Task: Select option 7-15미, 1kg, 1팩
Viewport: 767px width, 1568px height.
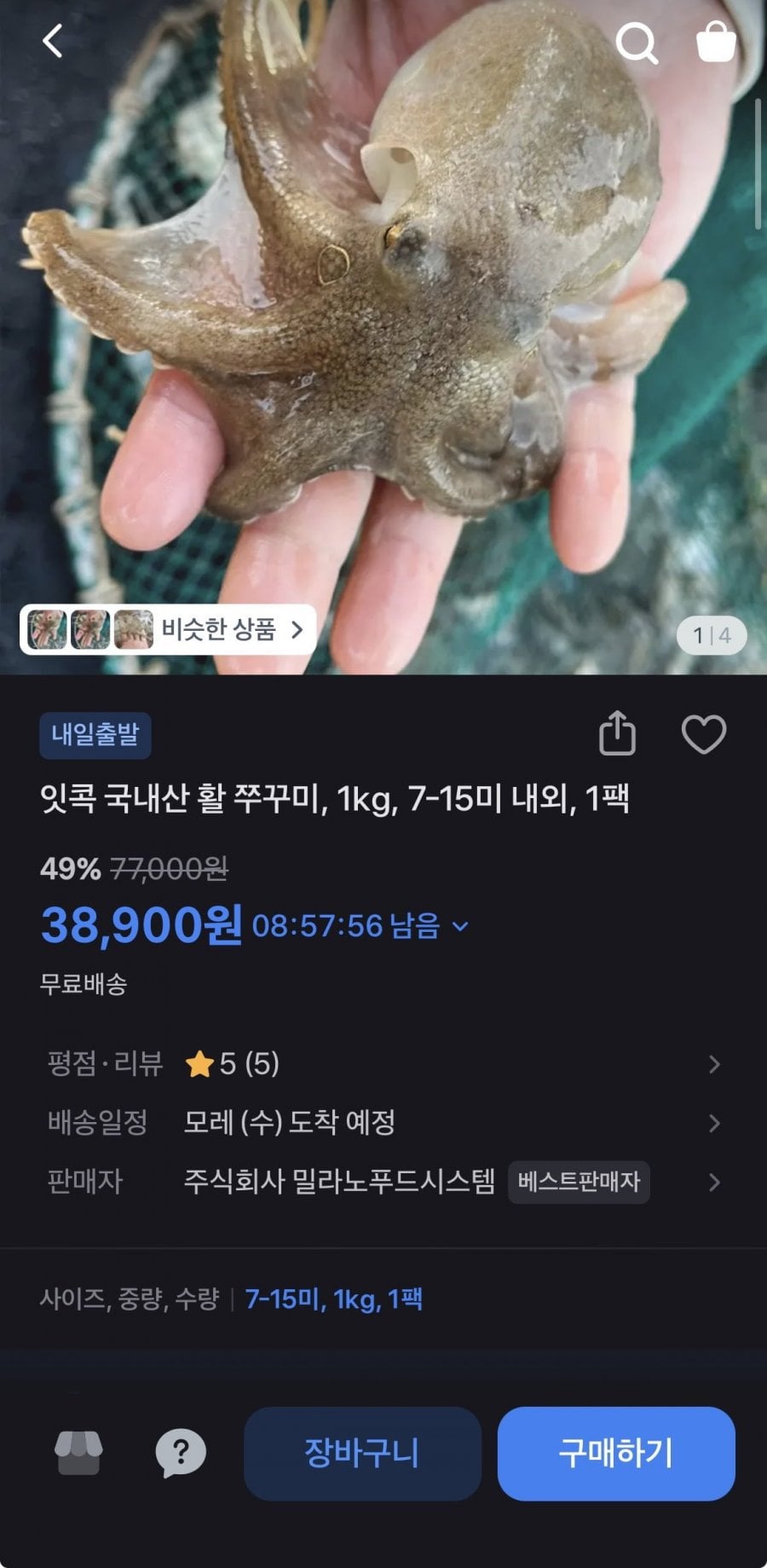Action: pos(333,1299)
